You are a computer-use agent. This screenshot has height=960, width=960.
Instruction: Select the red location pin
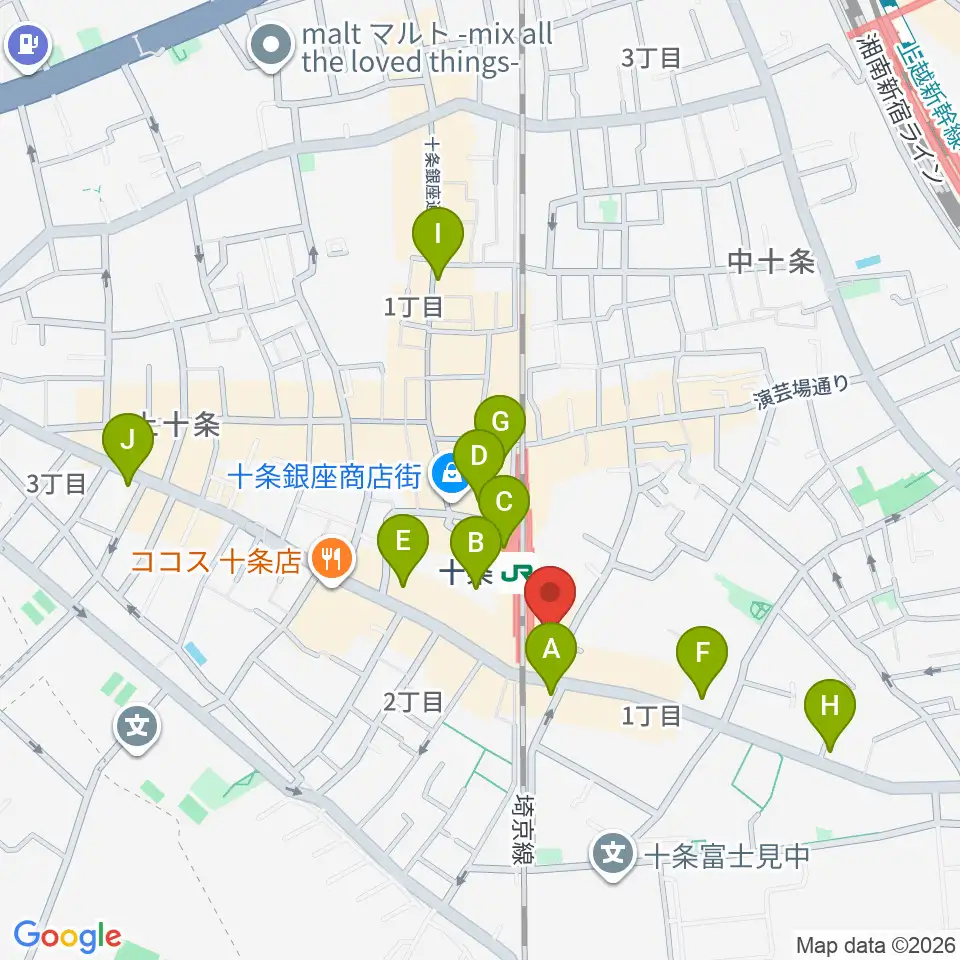click(550, 598)
